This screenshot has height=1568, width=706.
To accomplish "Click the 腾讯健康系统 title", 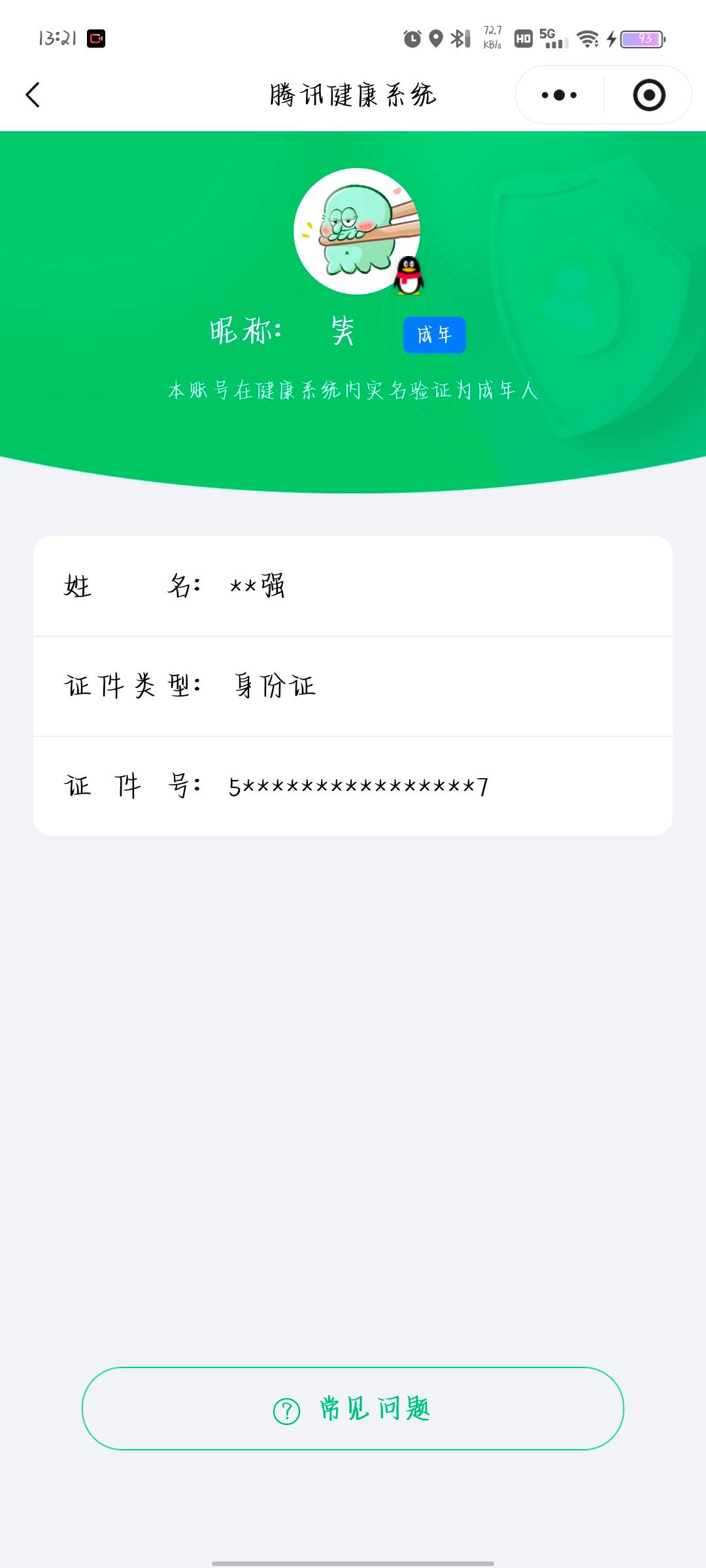I will point(353,93).
